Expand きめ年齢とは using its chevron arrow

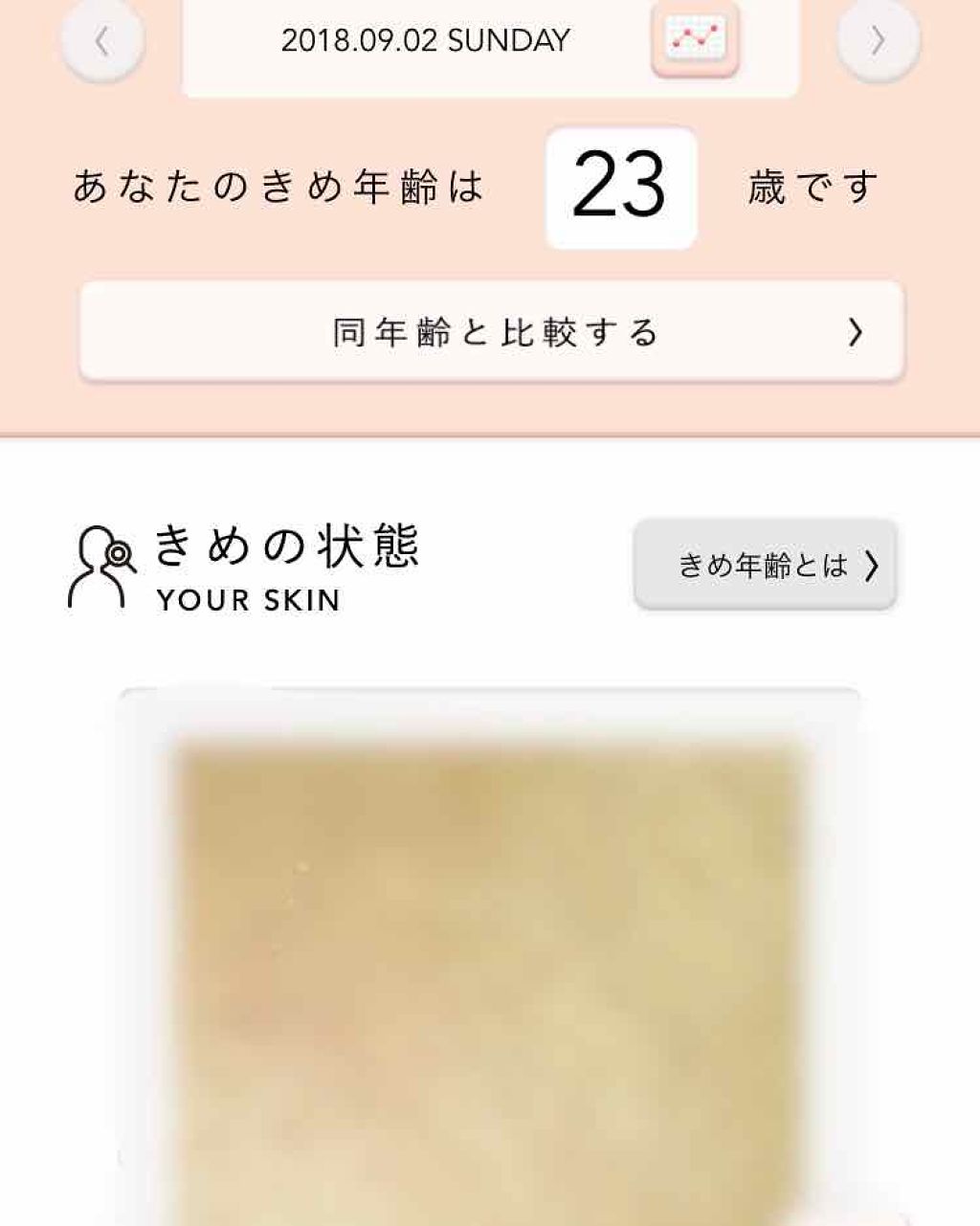click(872, 567)
